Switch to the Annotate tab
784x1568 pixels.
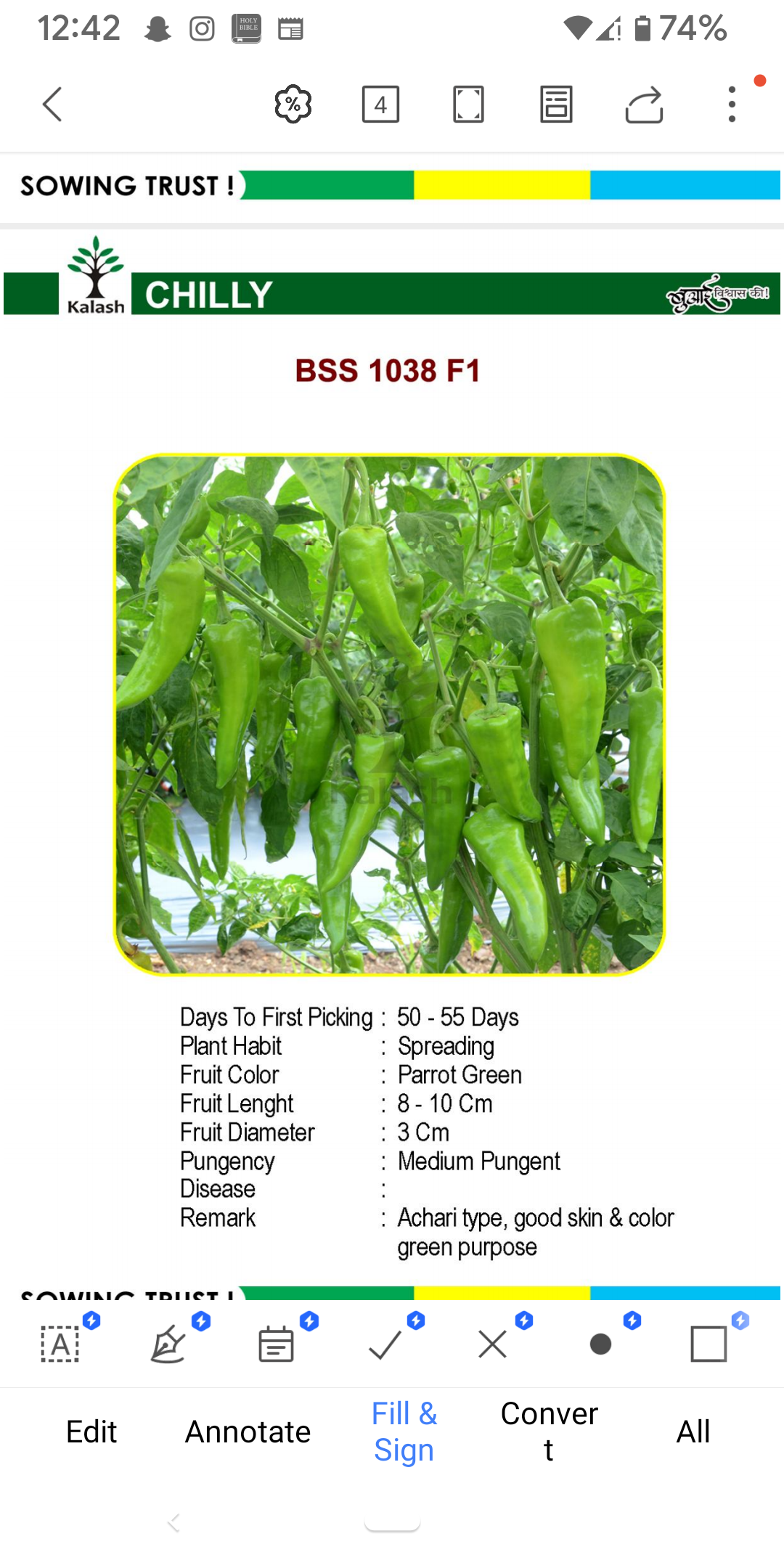[x=248, y=1432]
